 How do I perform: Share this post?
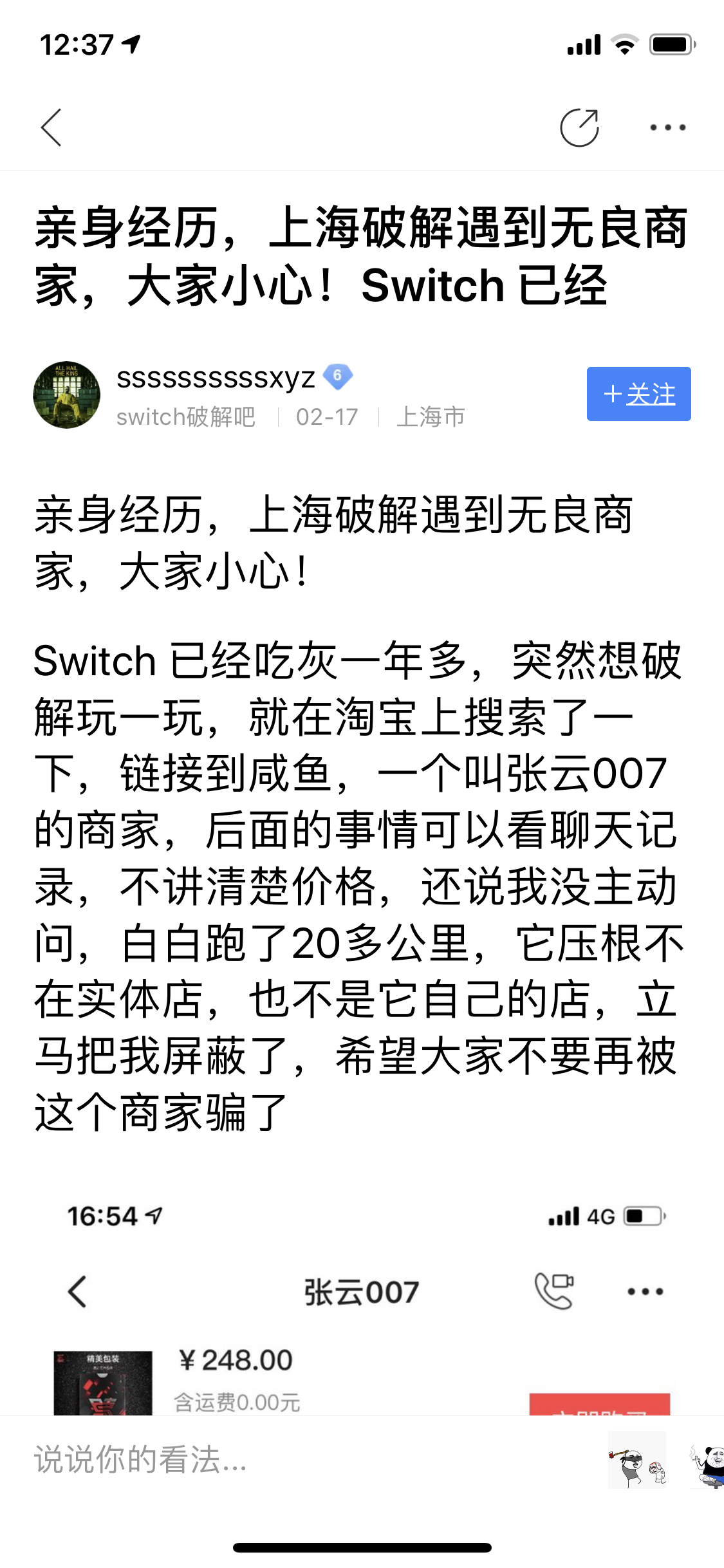[579, 127]
